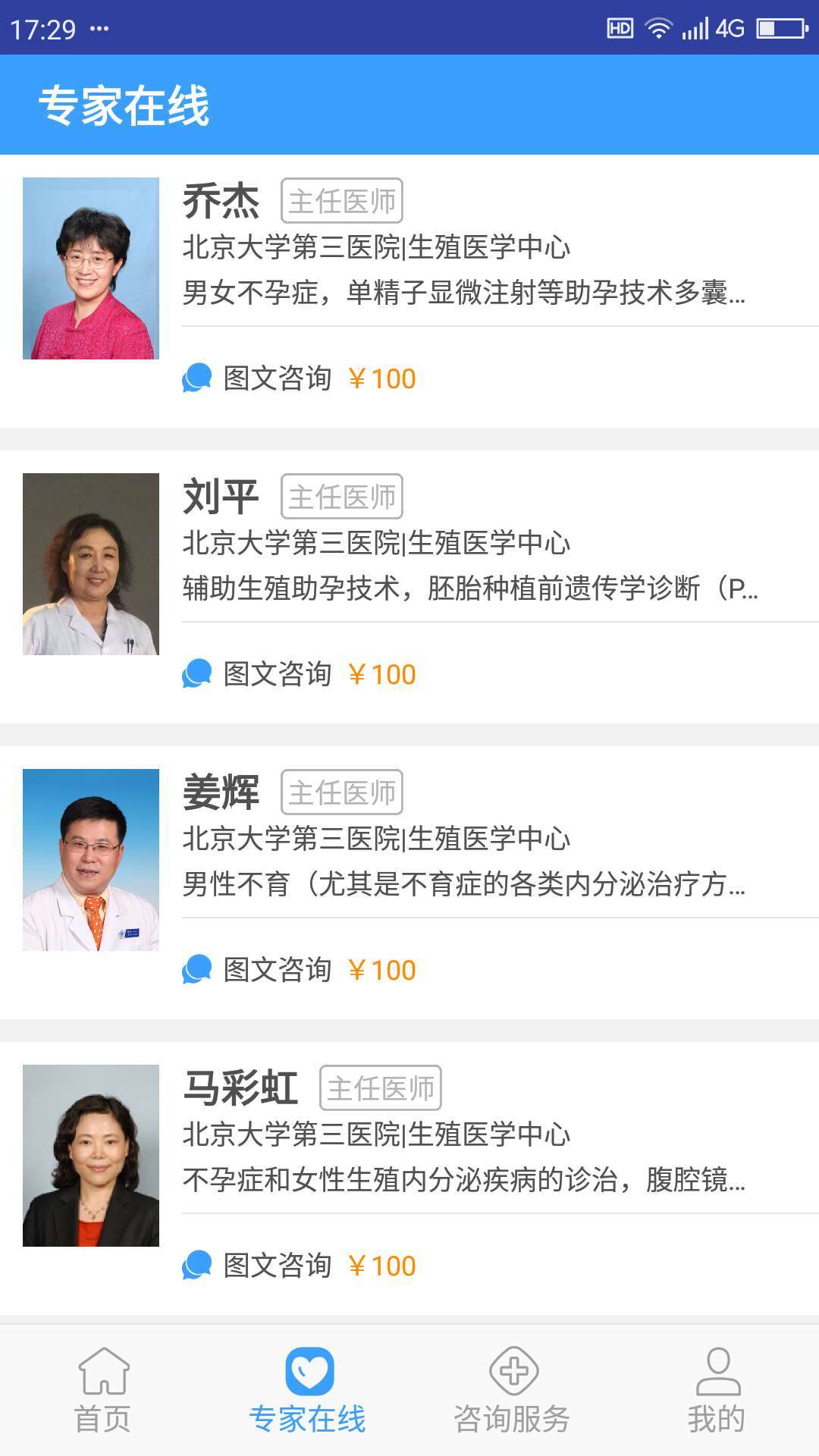Image resolution: width=819 pixels, height=1456 pixels.
Task: Tap the chat bubble icon for 刘平's consultation
Action: (x=196, y=673)
